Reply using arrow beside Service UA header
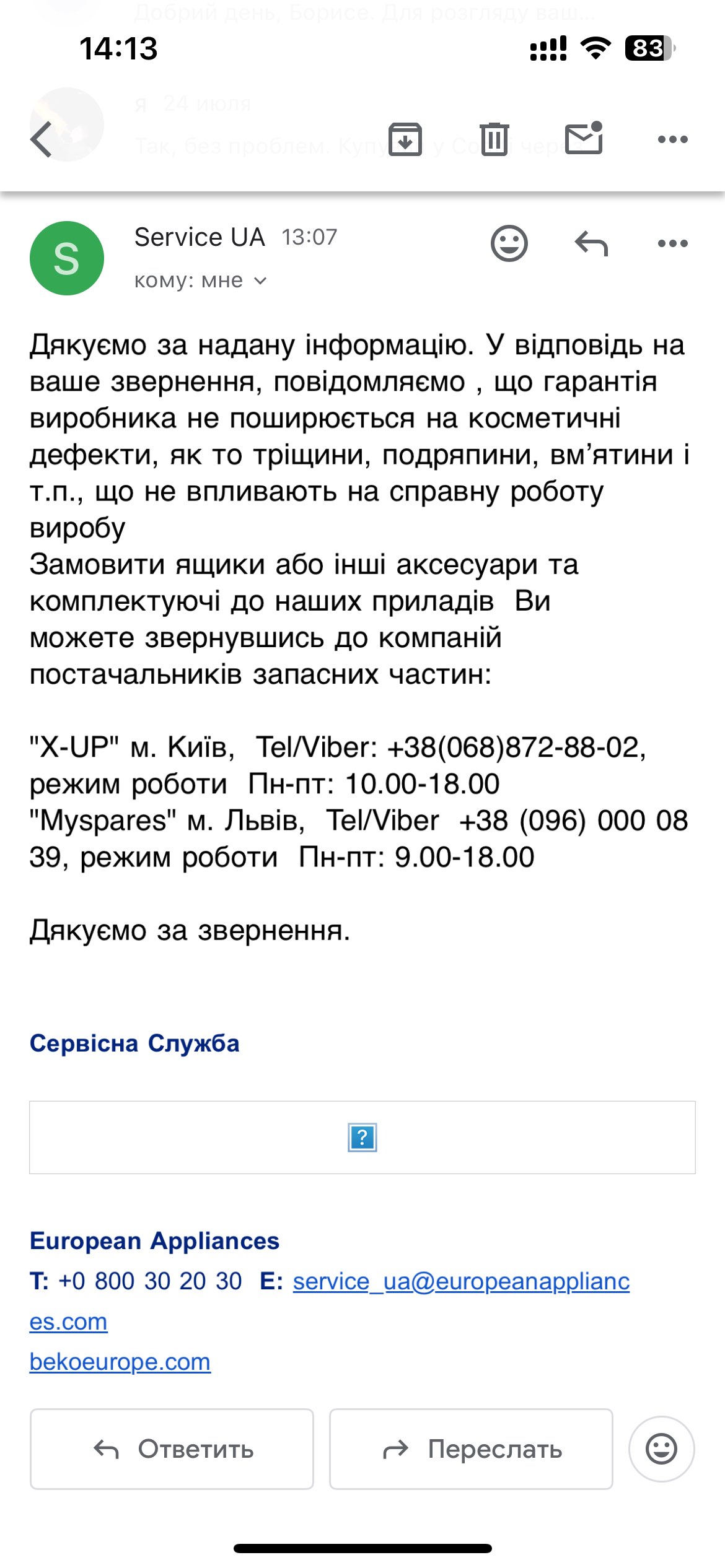This screenshot has width=725, height=1568. click(x=591, y=243)
